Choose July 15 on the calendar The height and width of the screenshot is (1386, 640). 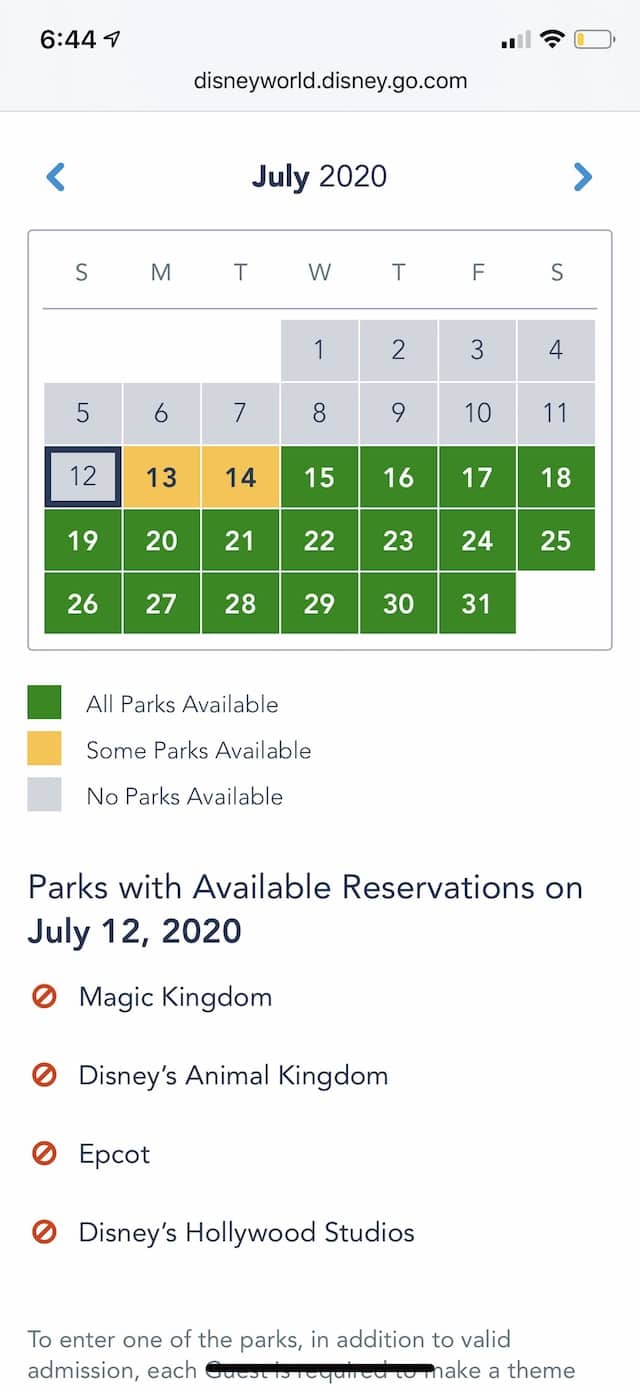(319, 477)
